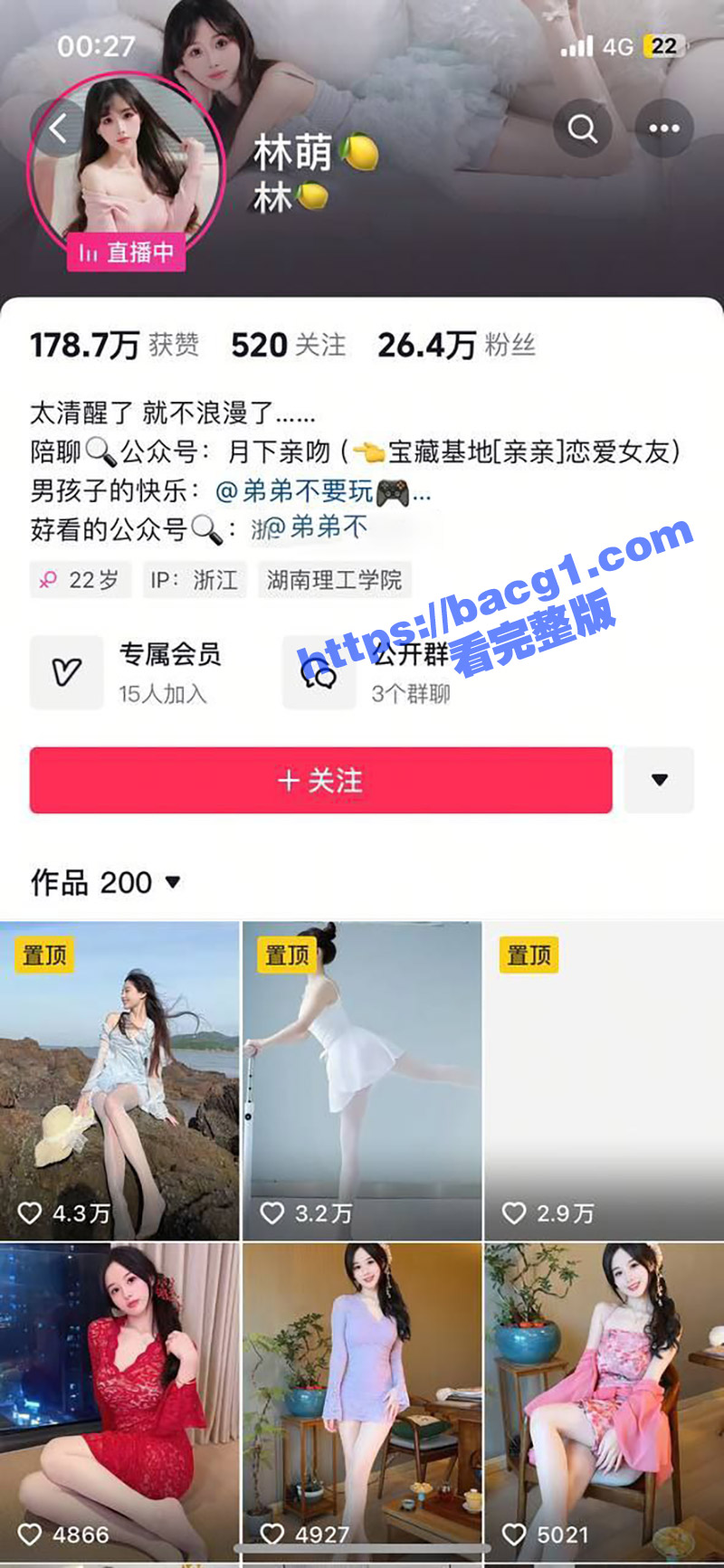Expand the dropdown beside the 关注 button

(x=659, y=780)
